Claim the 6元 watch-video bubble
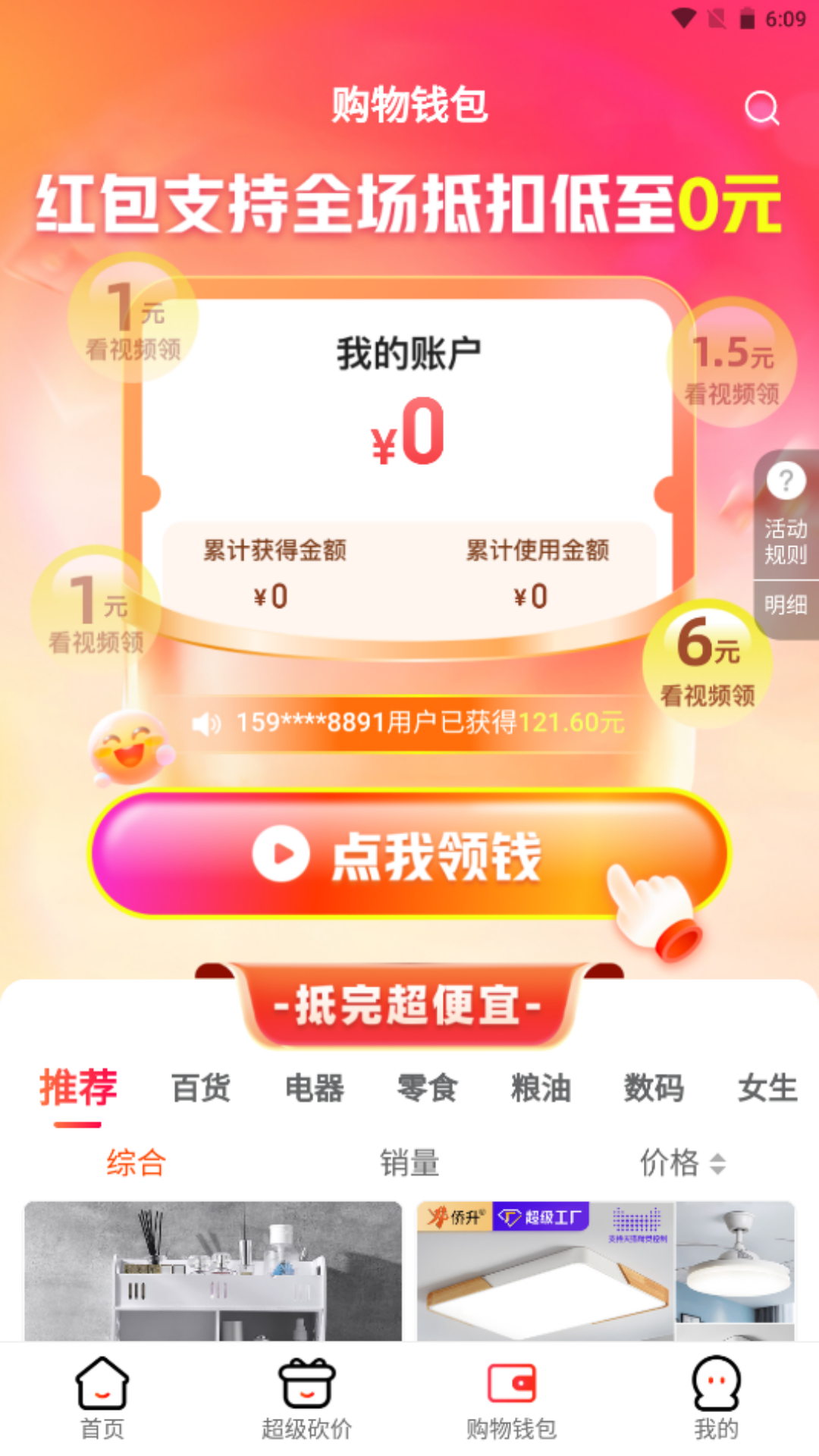 tap(707, 663)
